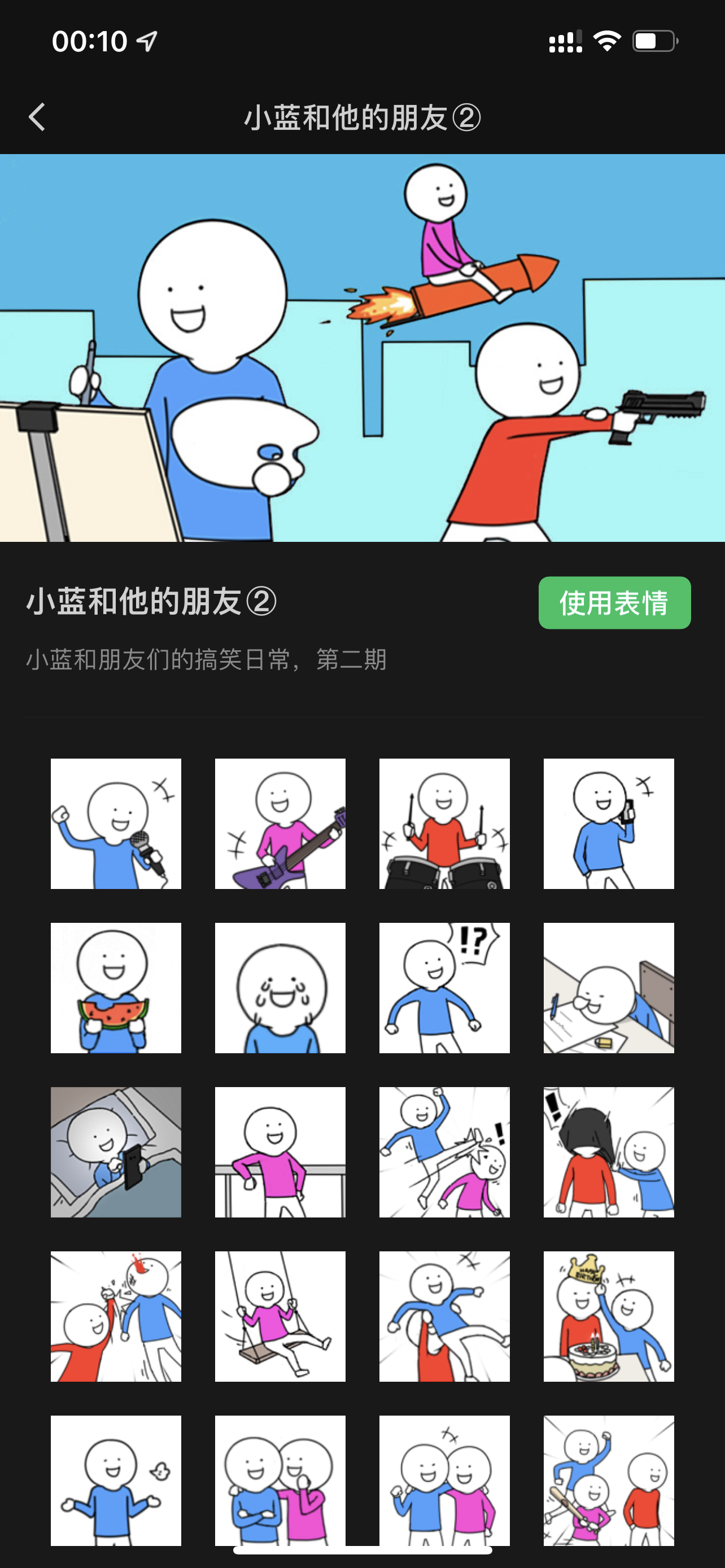Viewport: 725px width, 1568px height.
Task: Select the drummer sticker
Action: [x=444, y=824]
